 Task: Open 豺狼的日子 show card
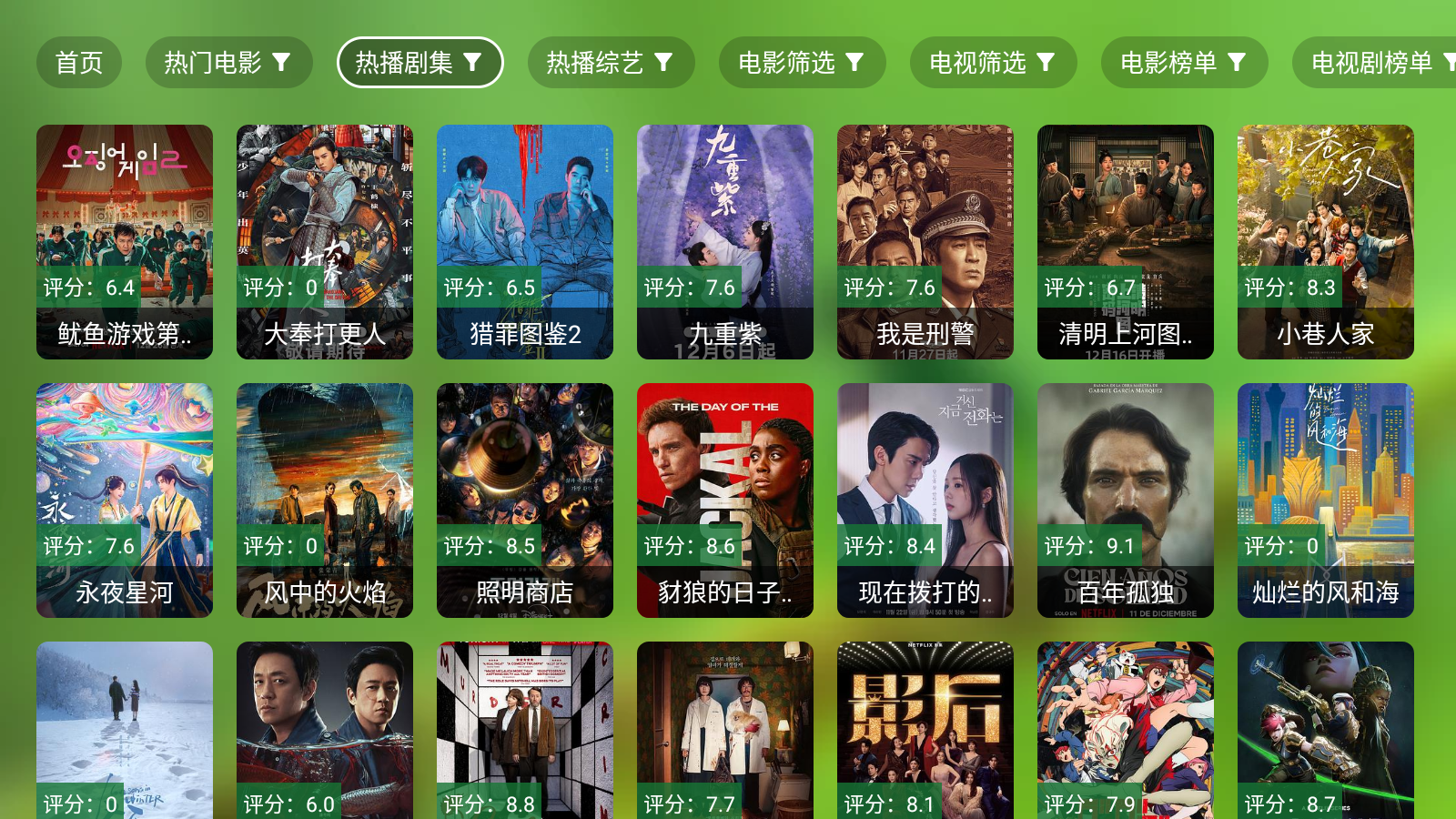pyautogui.click(x=725, y=500)
